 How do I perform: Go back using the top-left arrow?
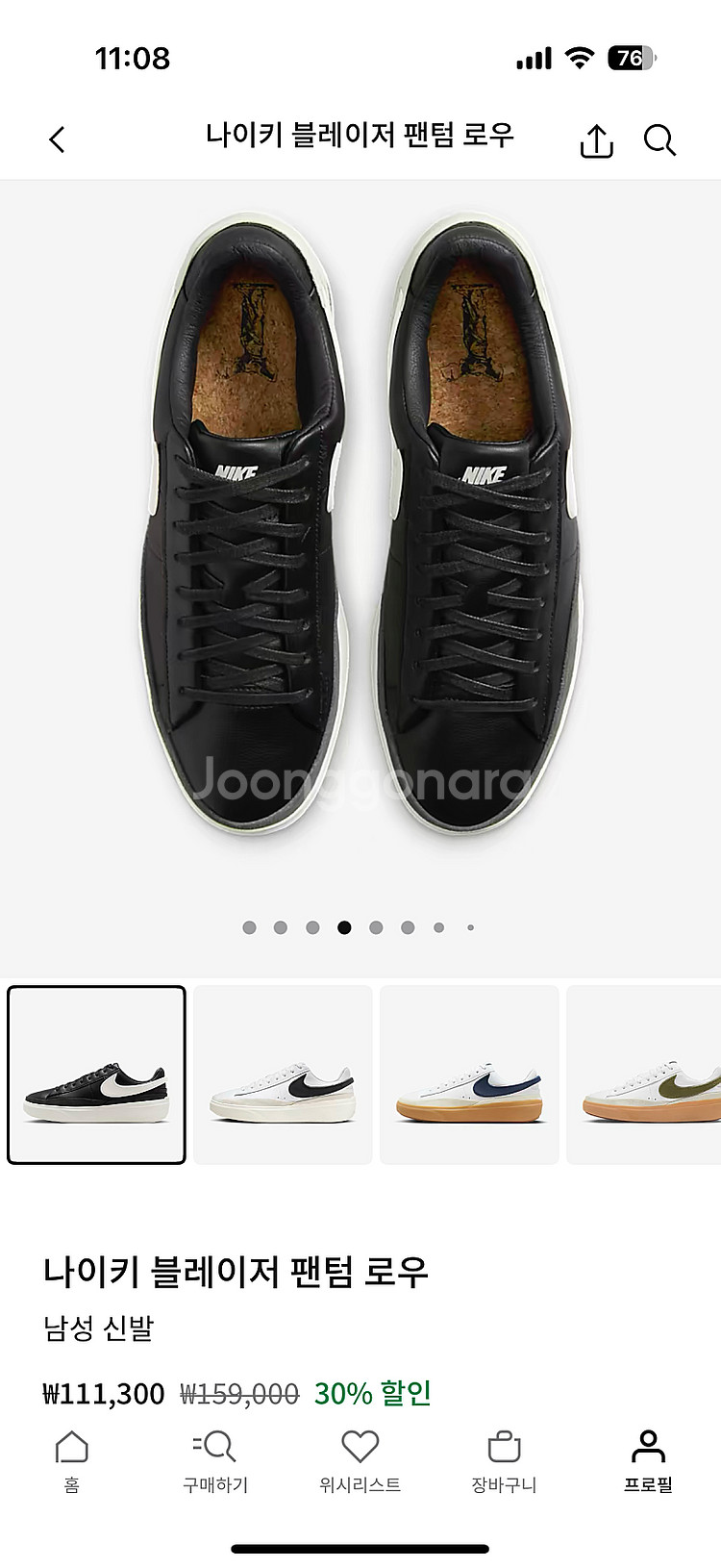58,139
